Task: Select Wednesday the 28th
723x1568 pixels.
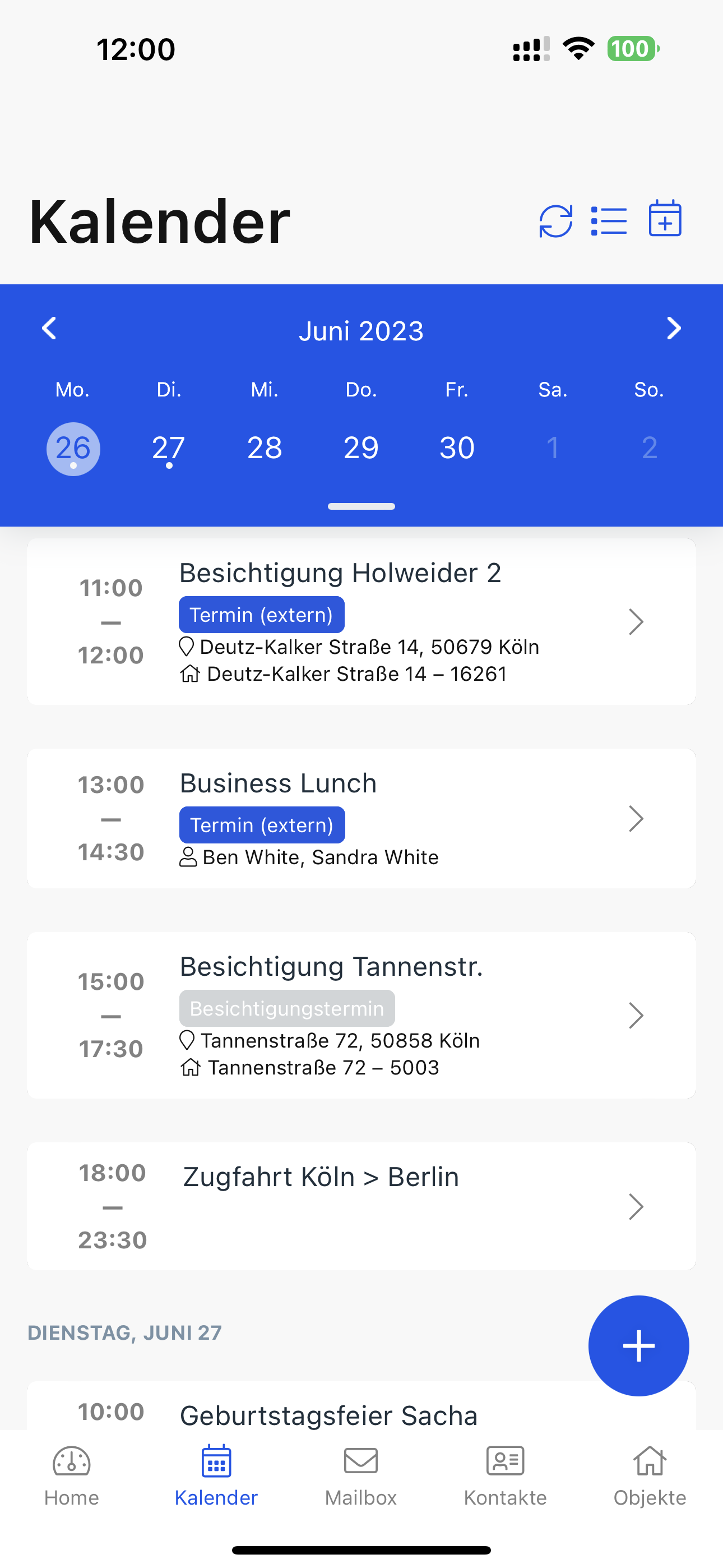Action: pyautogui.click(x=265, y=449)
